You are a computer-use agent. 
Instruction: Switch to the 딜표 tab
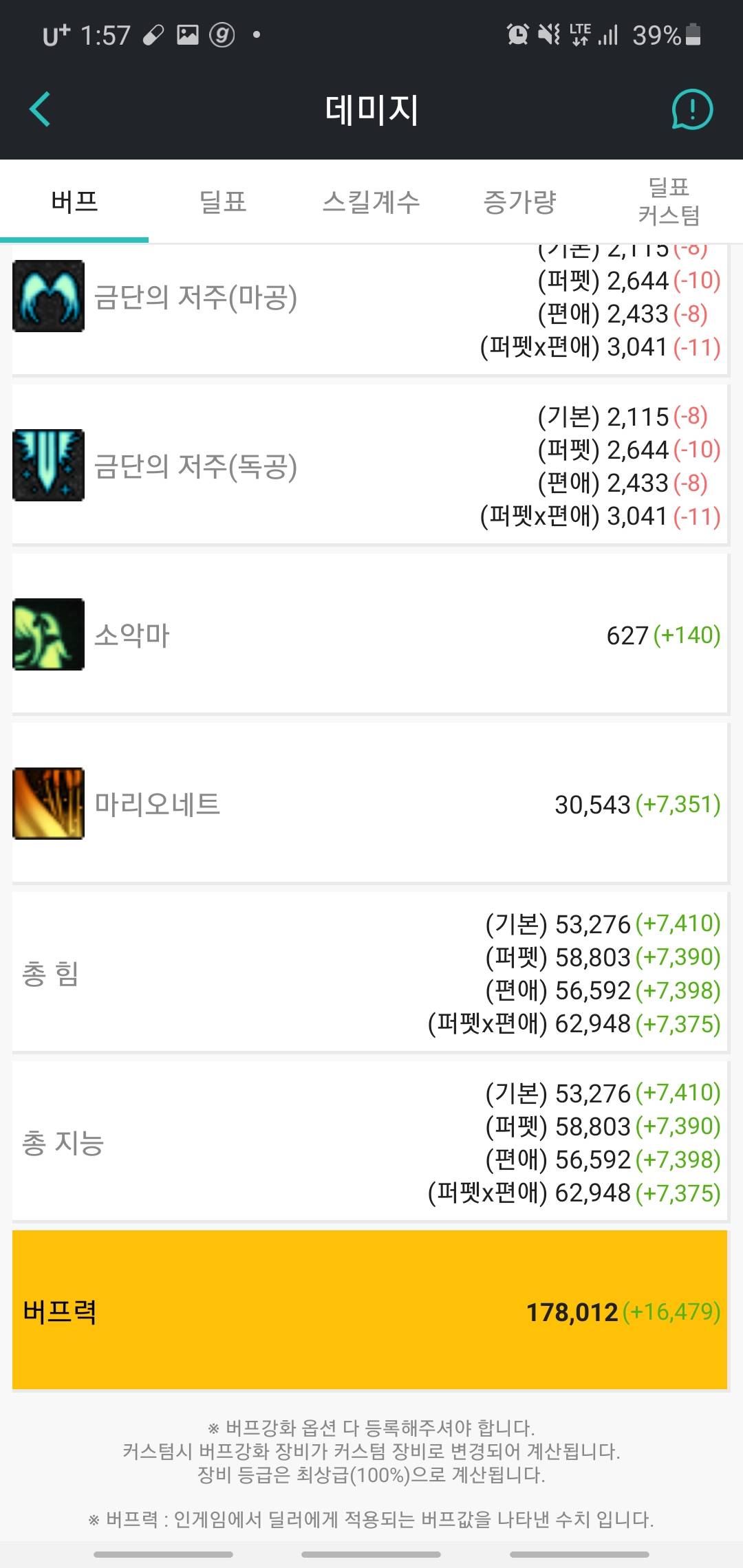[223, 202]
